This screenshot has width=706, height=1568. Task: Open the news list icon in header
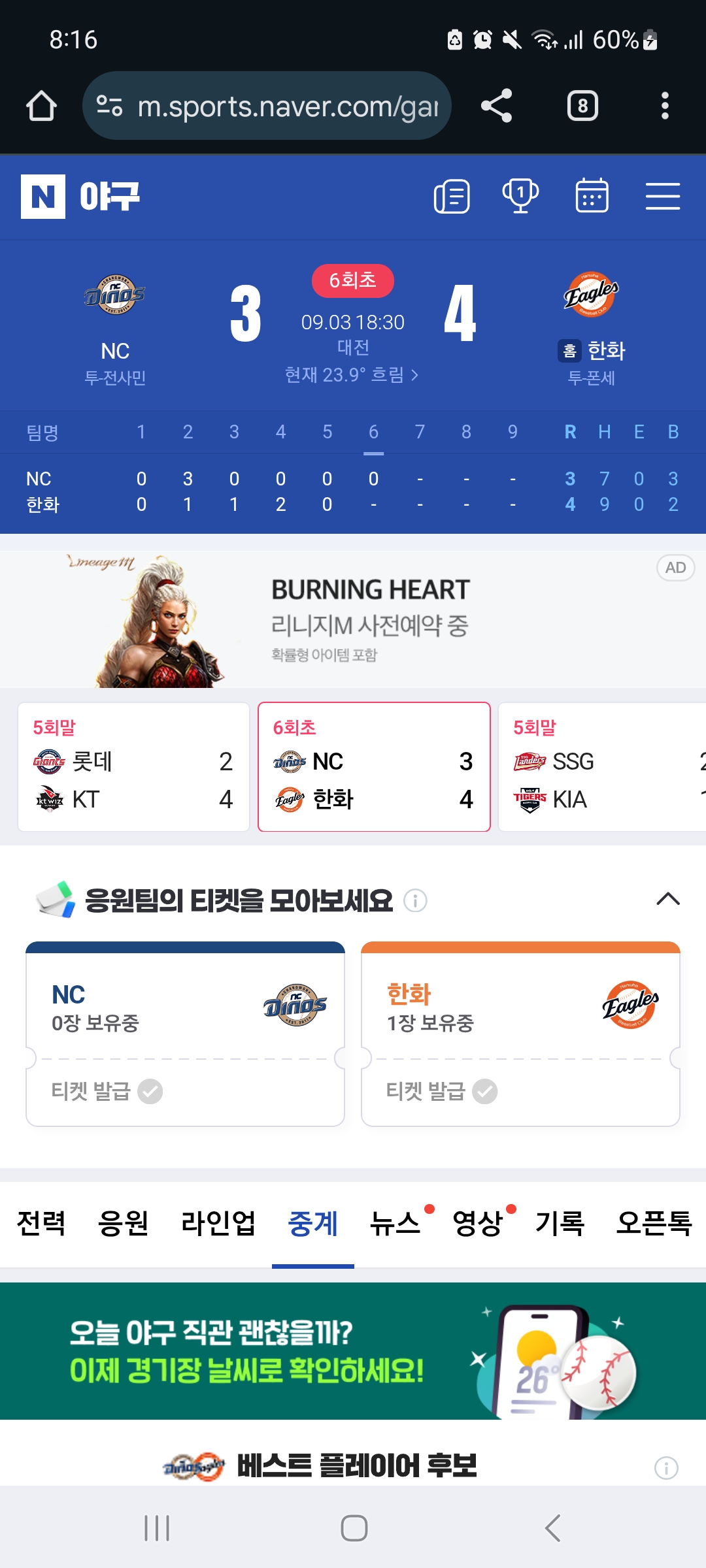(x=452, y=197)
